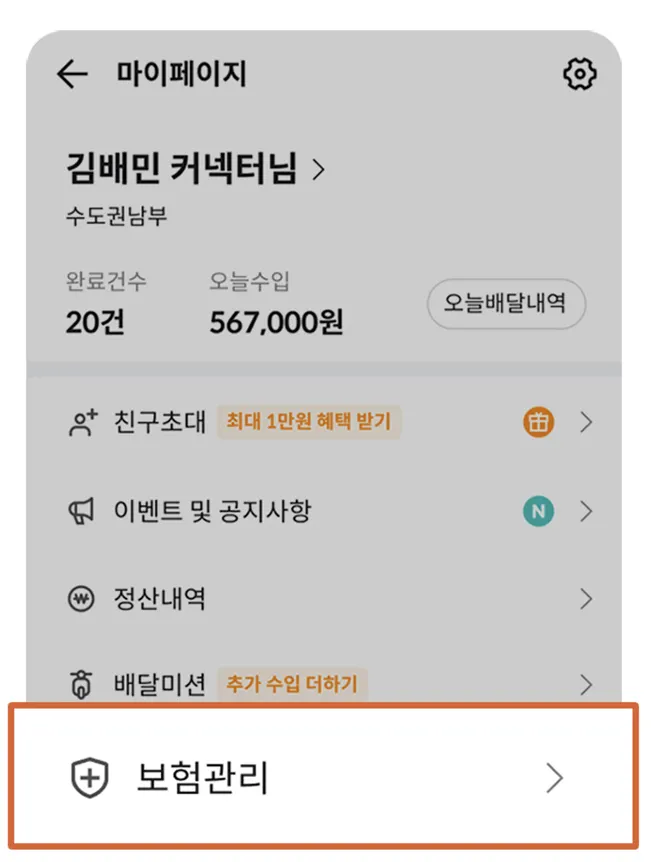This screenshot has width=651, height=862.
Task: View 오늘배달내역
Action: [x=506, y=304]
